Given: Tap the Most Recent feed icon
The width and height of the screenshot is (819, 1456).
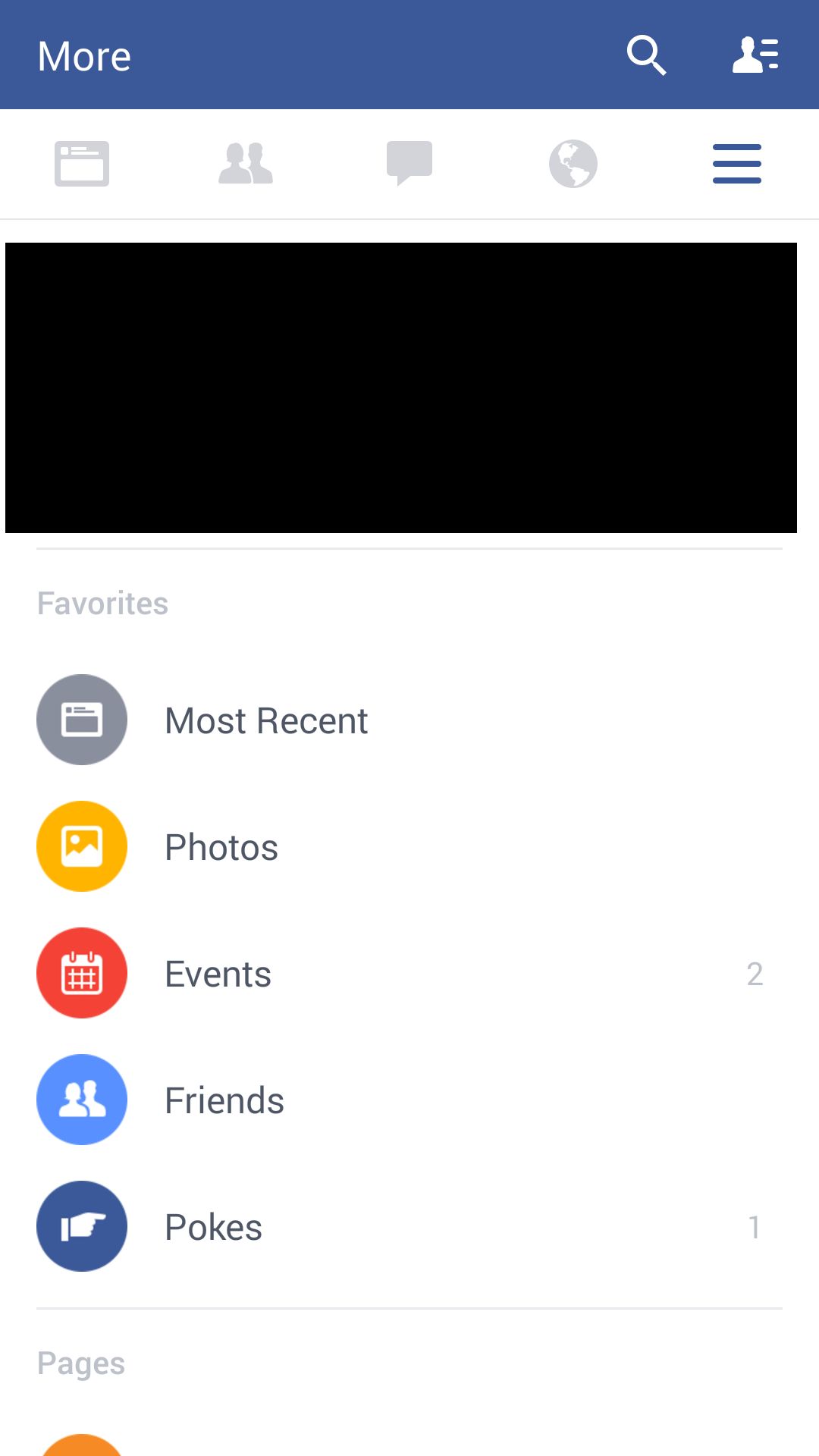Looking at the screenshot, I should (82, 720).
